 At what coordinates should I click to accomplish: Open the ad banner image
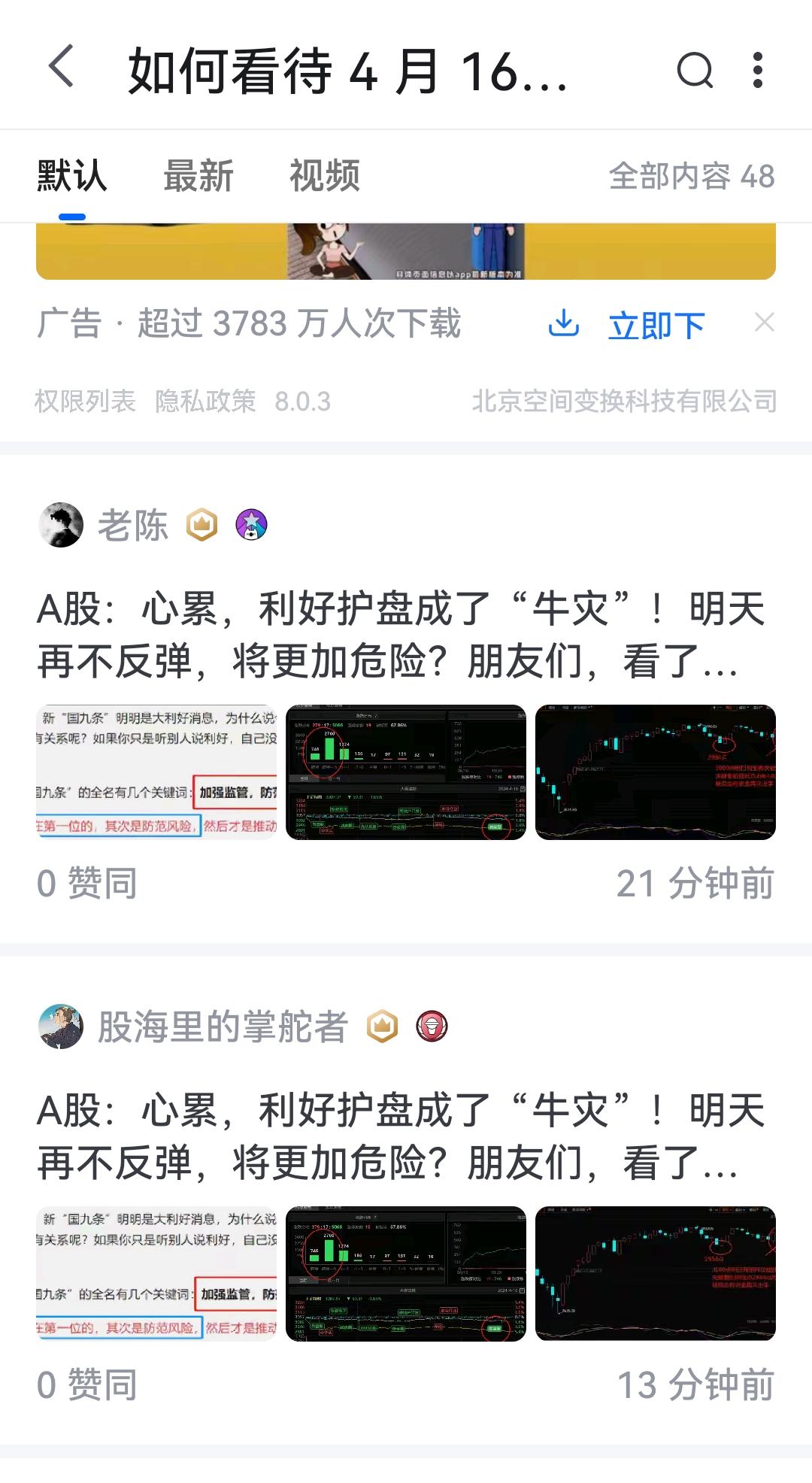click(406, 252)
